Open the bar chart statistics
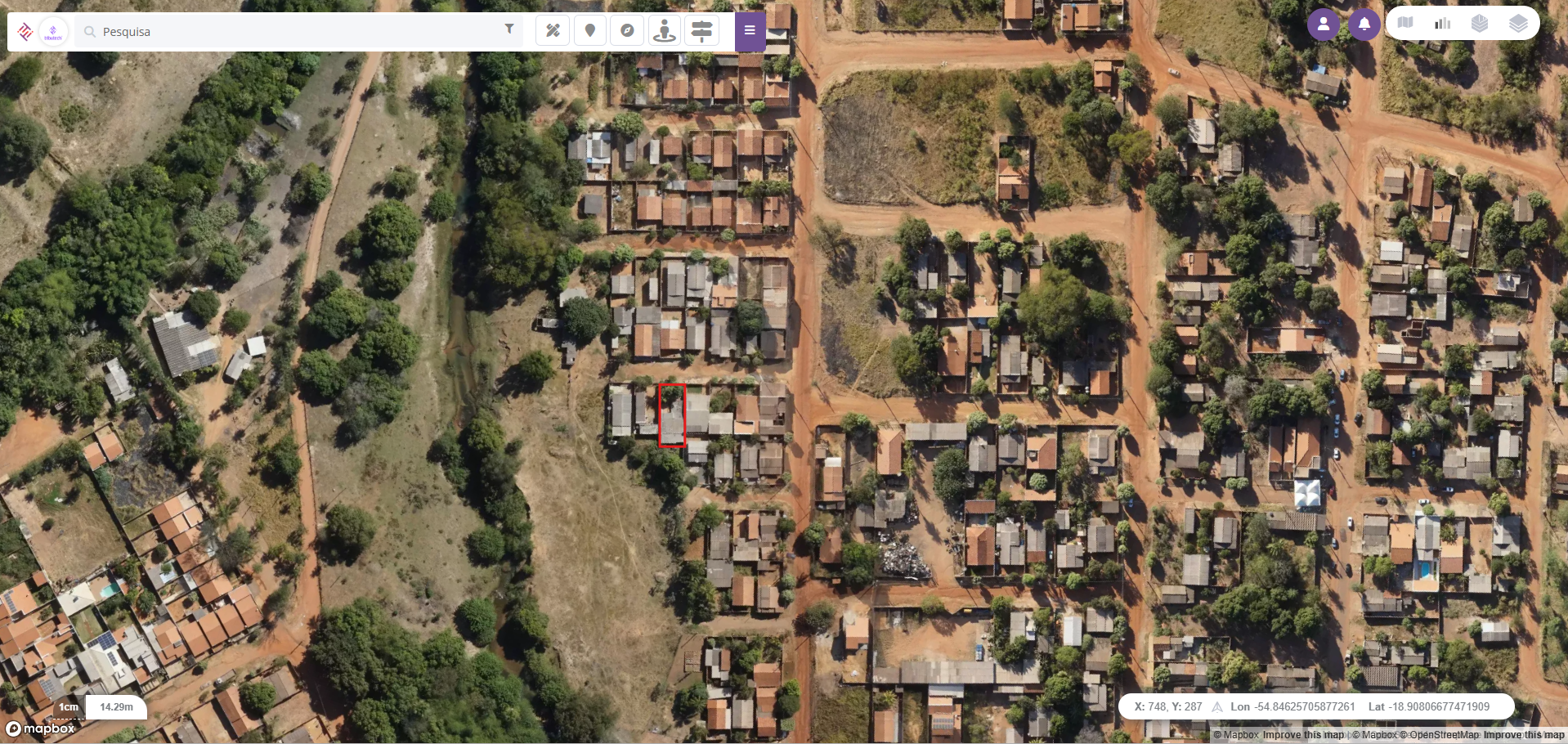The width and height of the screenshot is (1568, 744). coord(1443,23)
